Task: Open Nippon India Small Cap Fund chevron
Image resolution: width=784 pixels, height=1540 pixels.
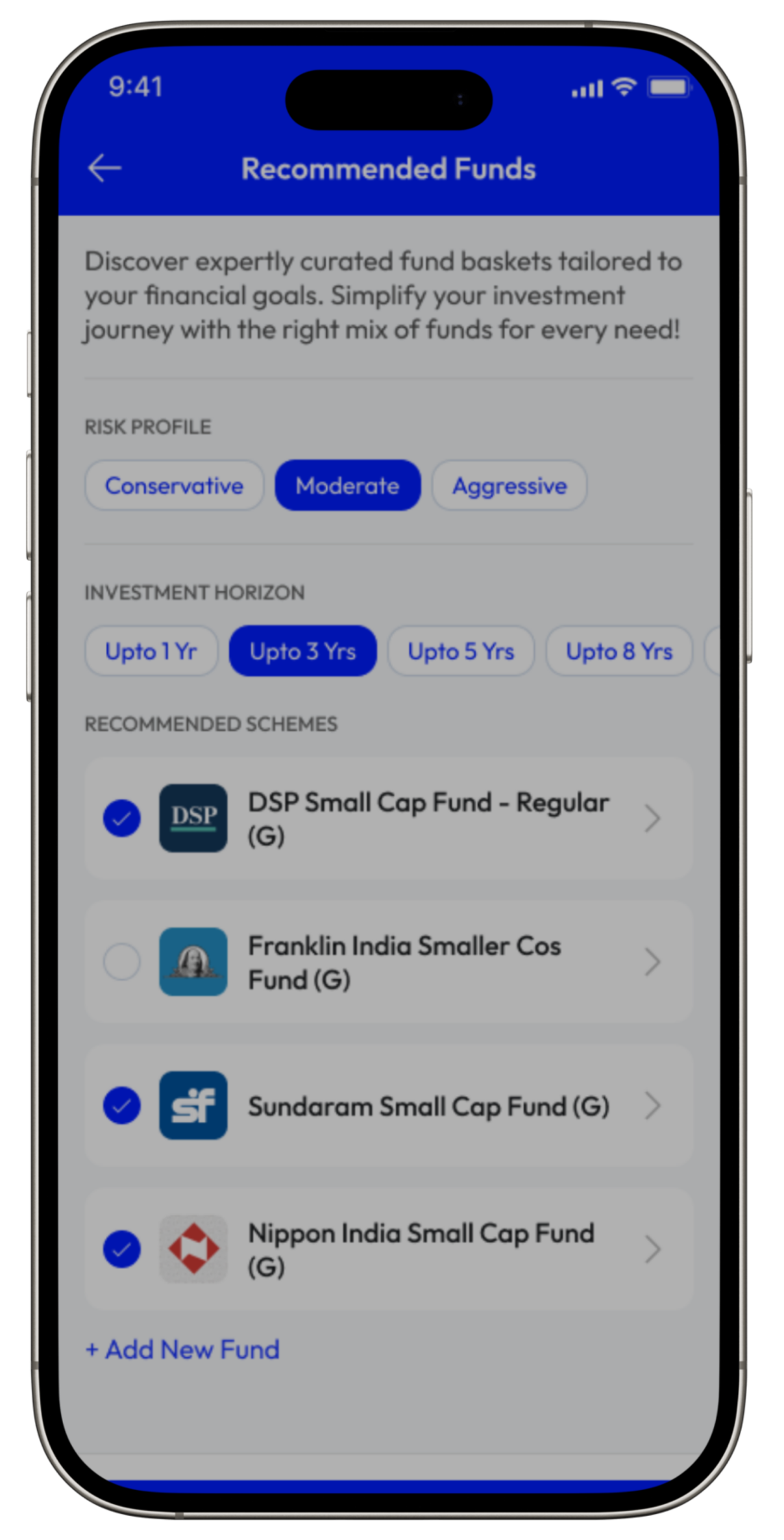Action: tap(652, 1248)
